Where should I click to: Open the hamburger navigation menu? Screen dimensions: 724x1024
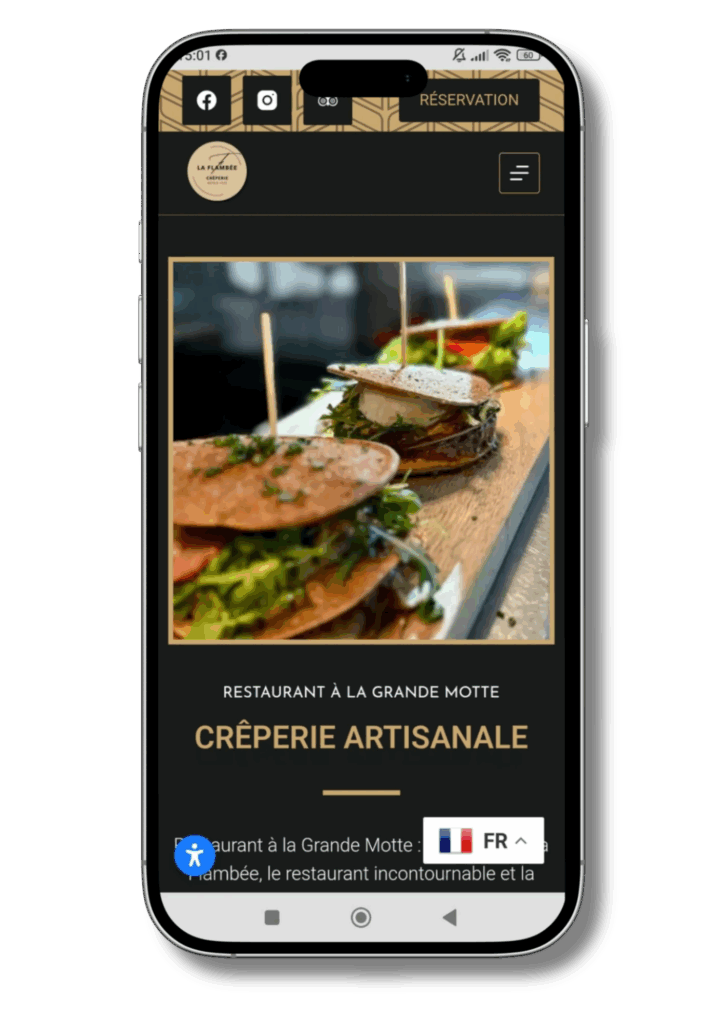click(x=519, y=173)
